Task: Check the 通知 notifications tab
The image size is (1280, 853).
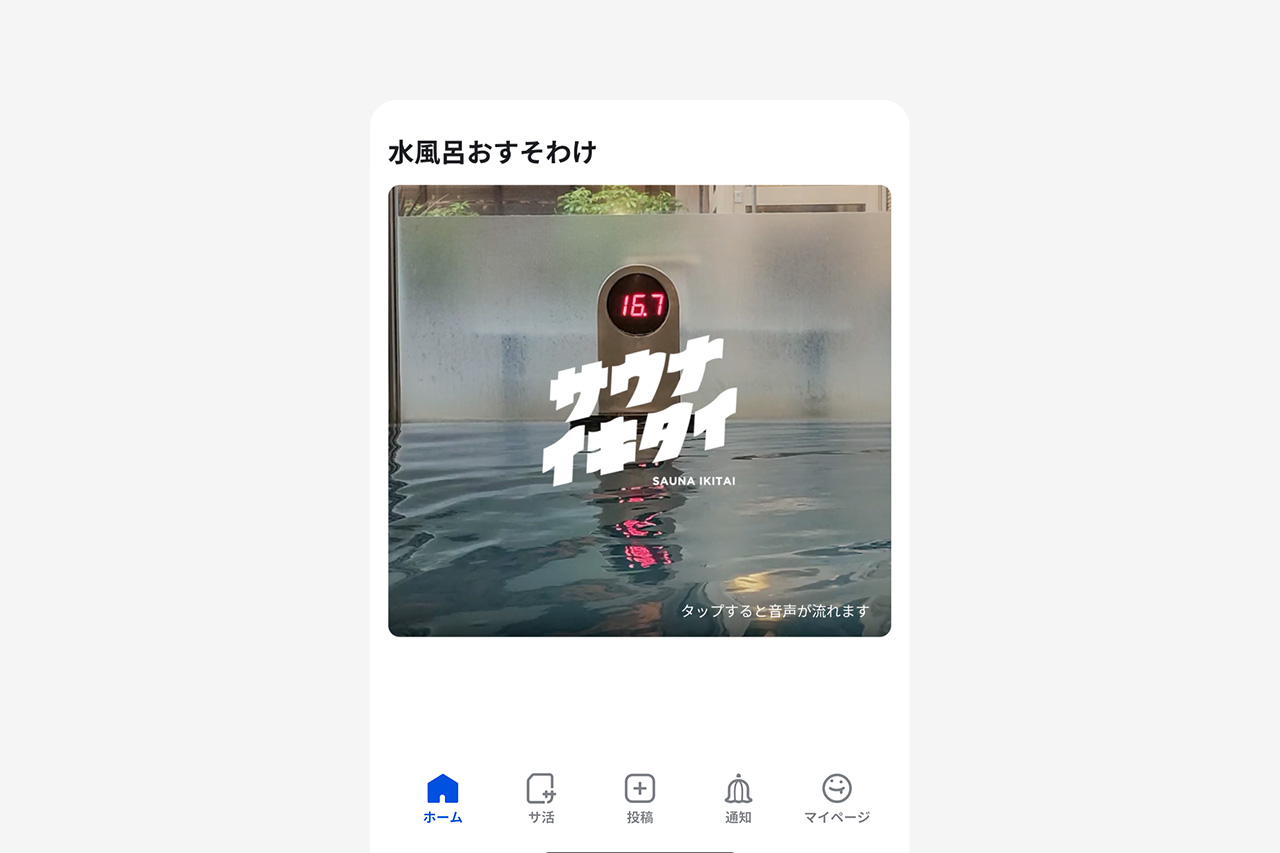Action: point(738,798)
